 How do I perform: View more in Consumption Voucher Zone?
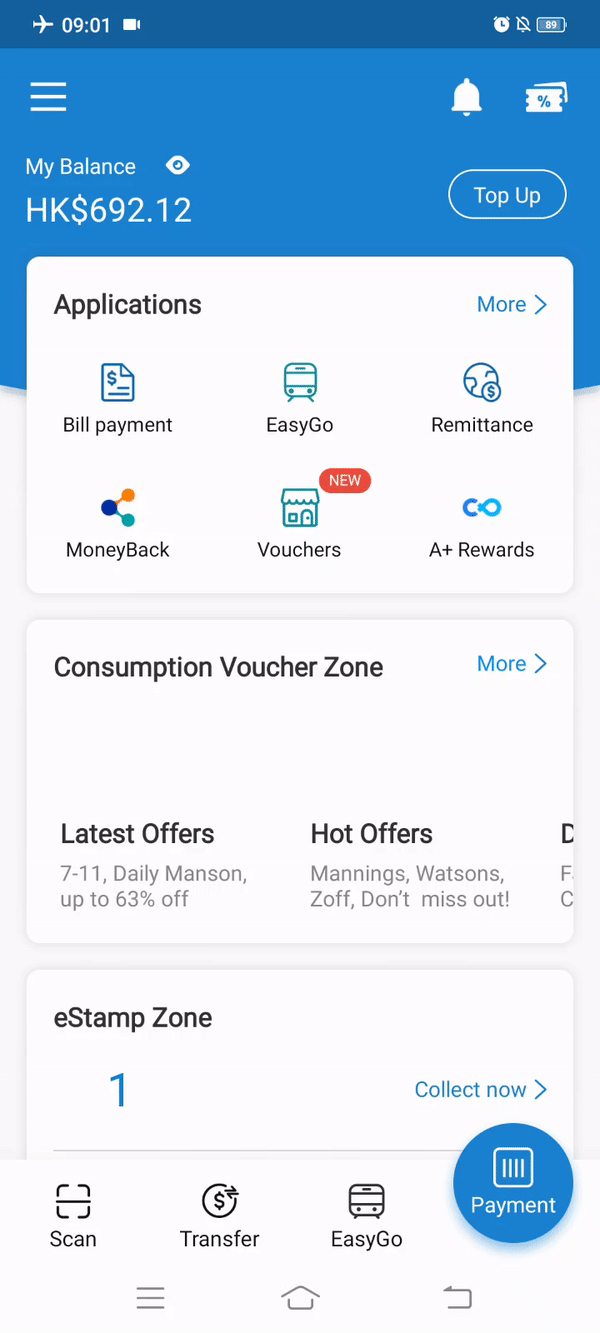tap(512, 664)
